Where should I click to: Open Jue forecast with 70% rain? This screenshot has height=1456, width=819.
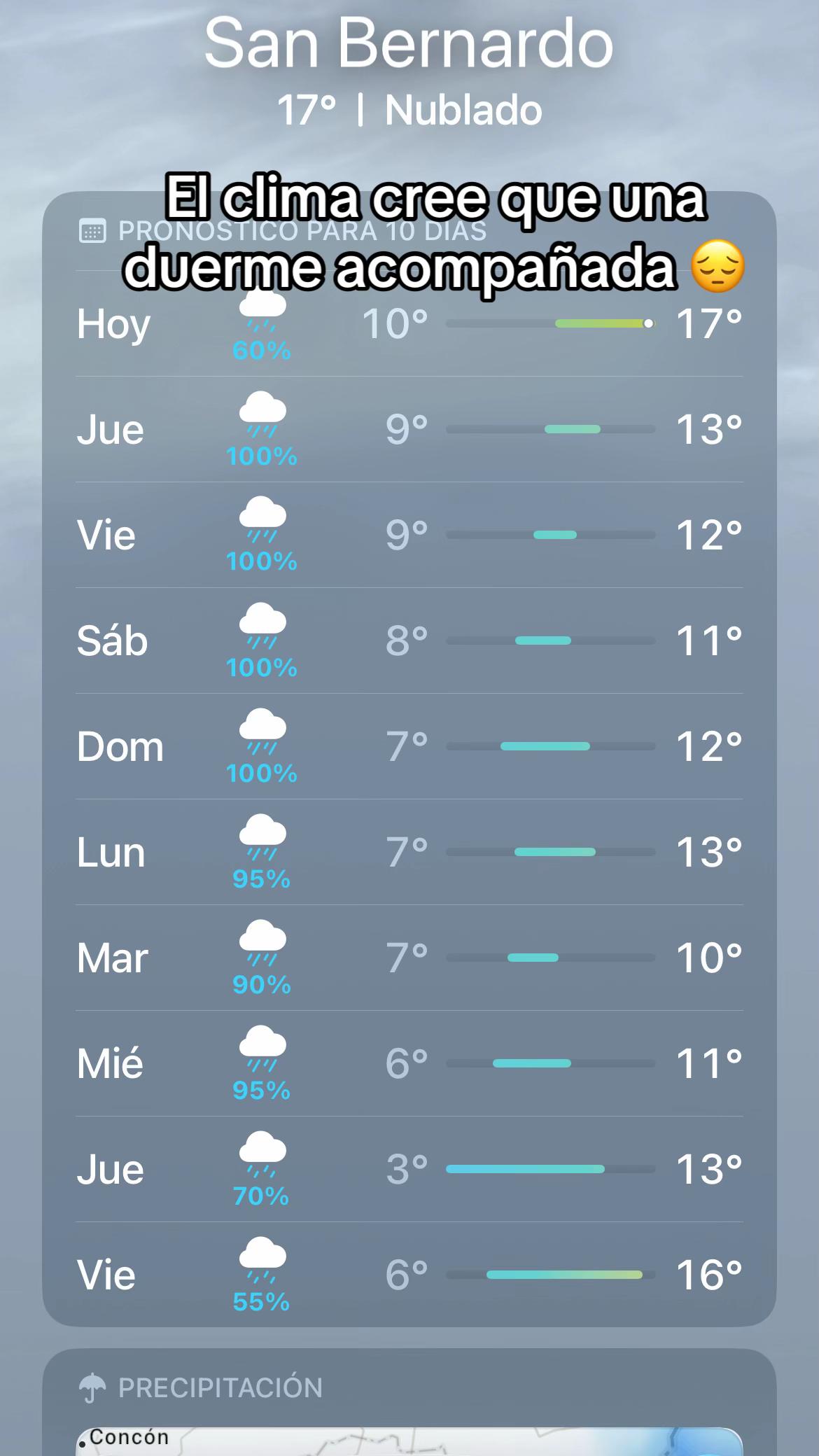click(x=409, y=1170)
